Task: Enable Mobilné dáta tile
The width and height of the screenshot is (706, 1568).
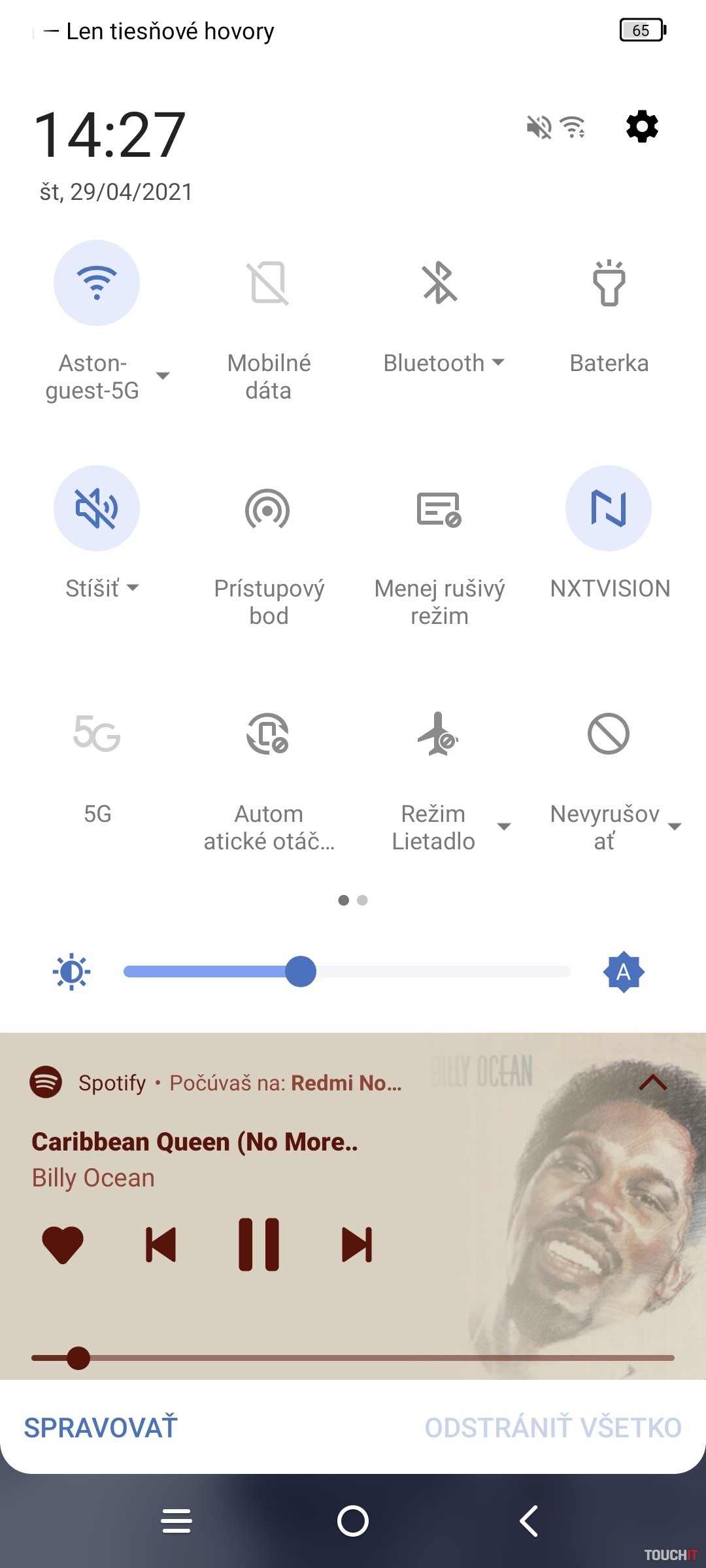Action: pyautogui.click(x=268, y=283)
